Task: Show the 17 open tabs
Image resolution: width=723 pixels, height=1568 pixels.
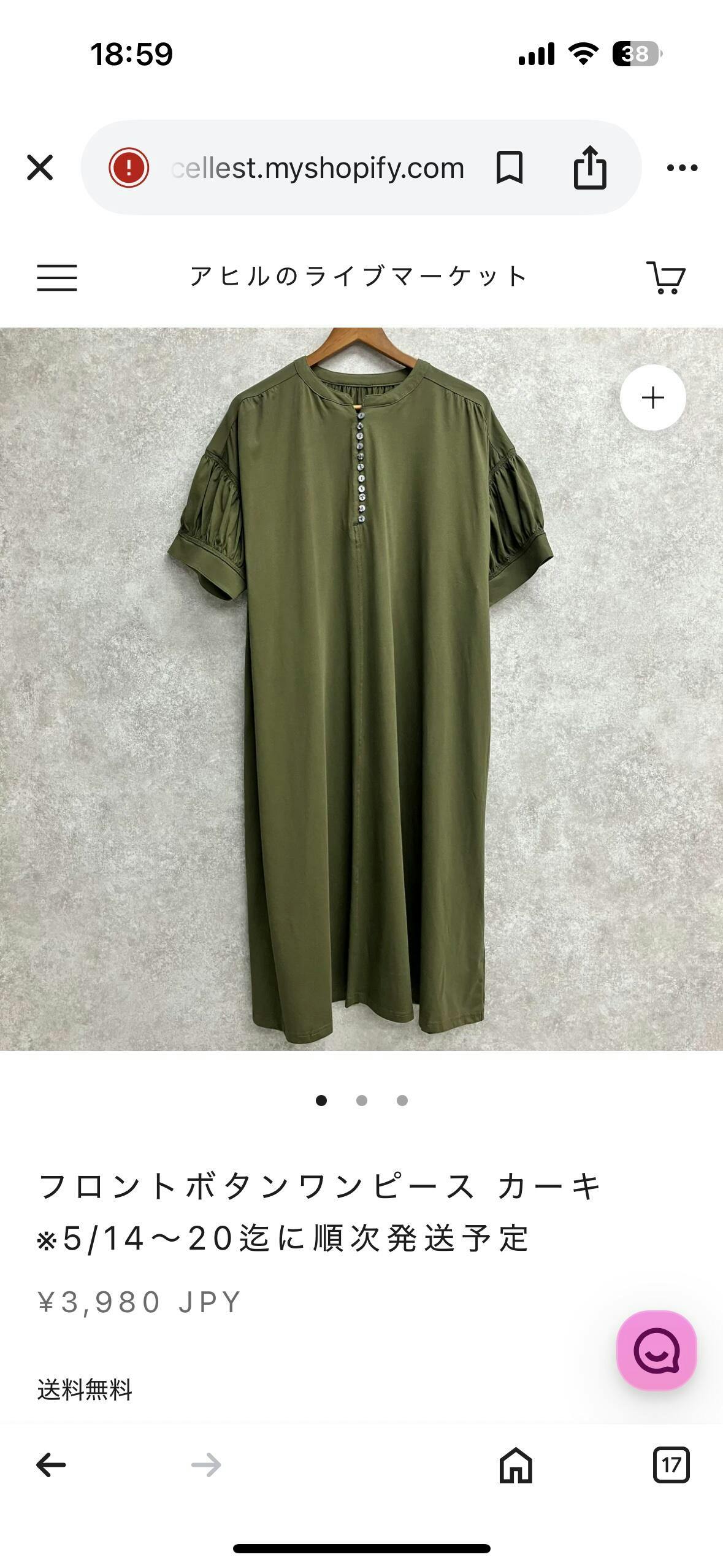Action: pyautogui.click(x=671, y=1466)
